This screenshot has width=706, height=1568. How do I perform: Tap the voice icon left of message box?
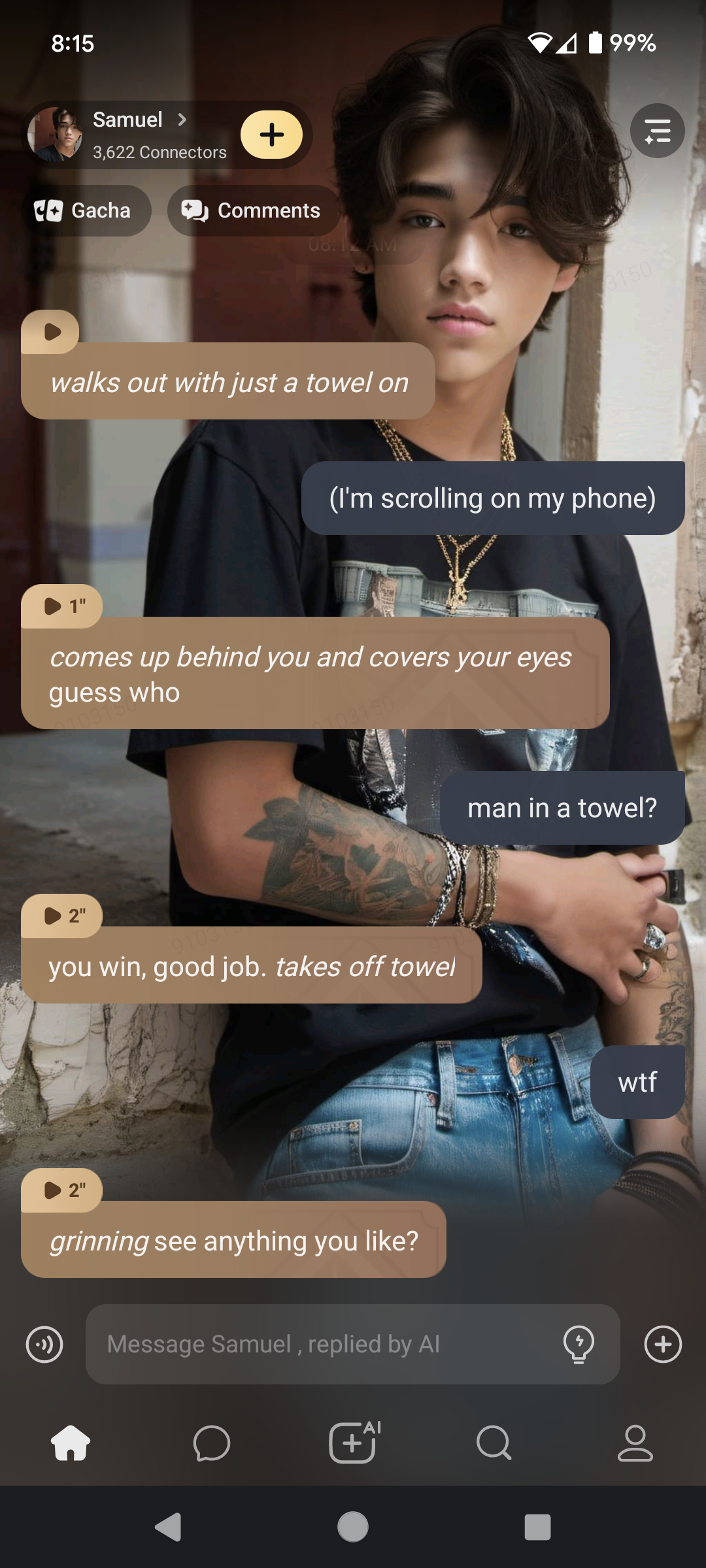click(x=44, y=1345)
